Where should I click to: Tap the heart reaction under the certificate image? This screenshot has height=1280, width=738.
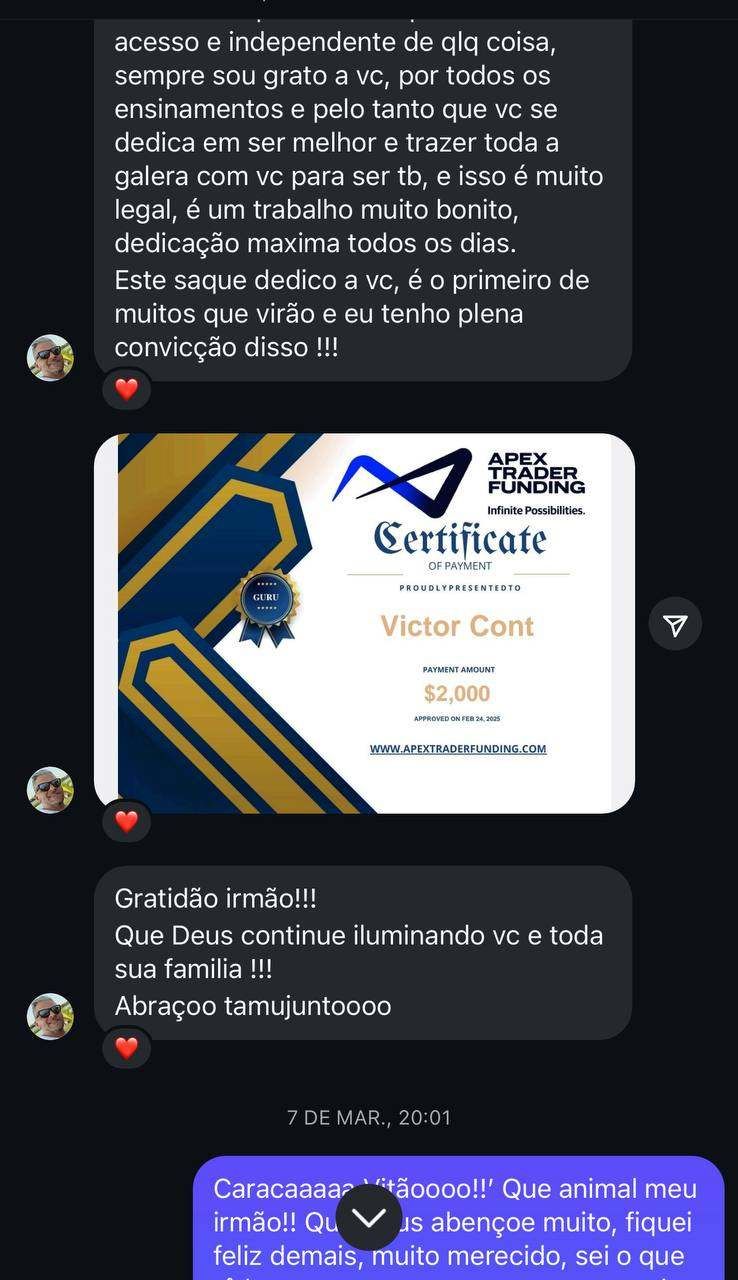point(127,822)
